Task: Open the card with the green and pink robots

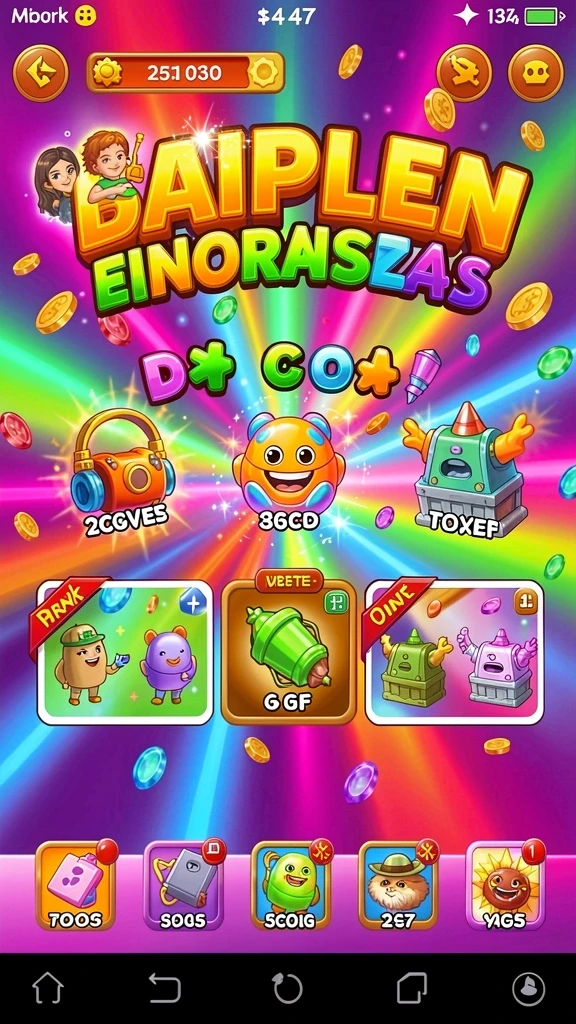Action: [x=454, y=652]
